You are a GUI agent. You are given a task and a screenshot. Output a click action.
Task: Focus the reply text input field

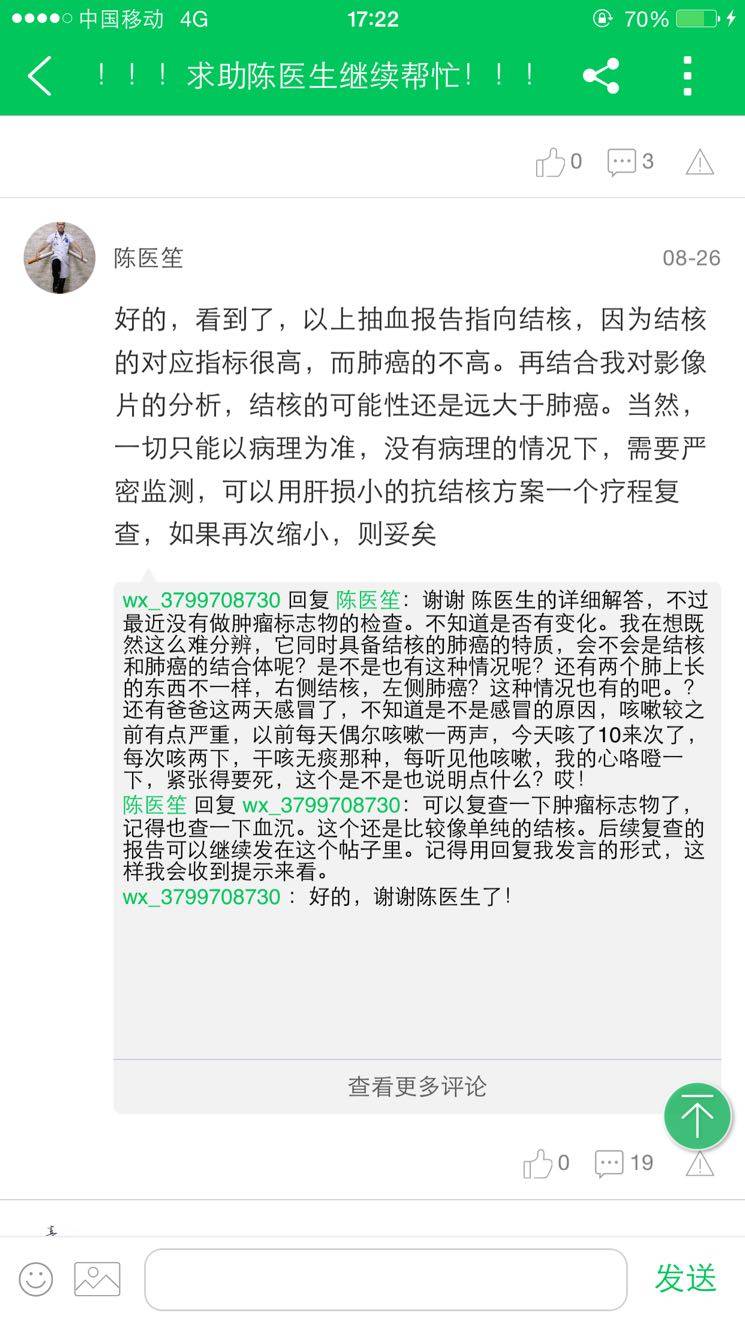(x=385, y=1279)
